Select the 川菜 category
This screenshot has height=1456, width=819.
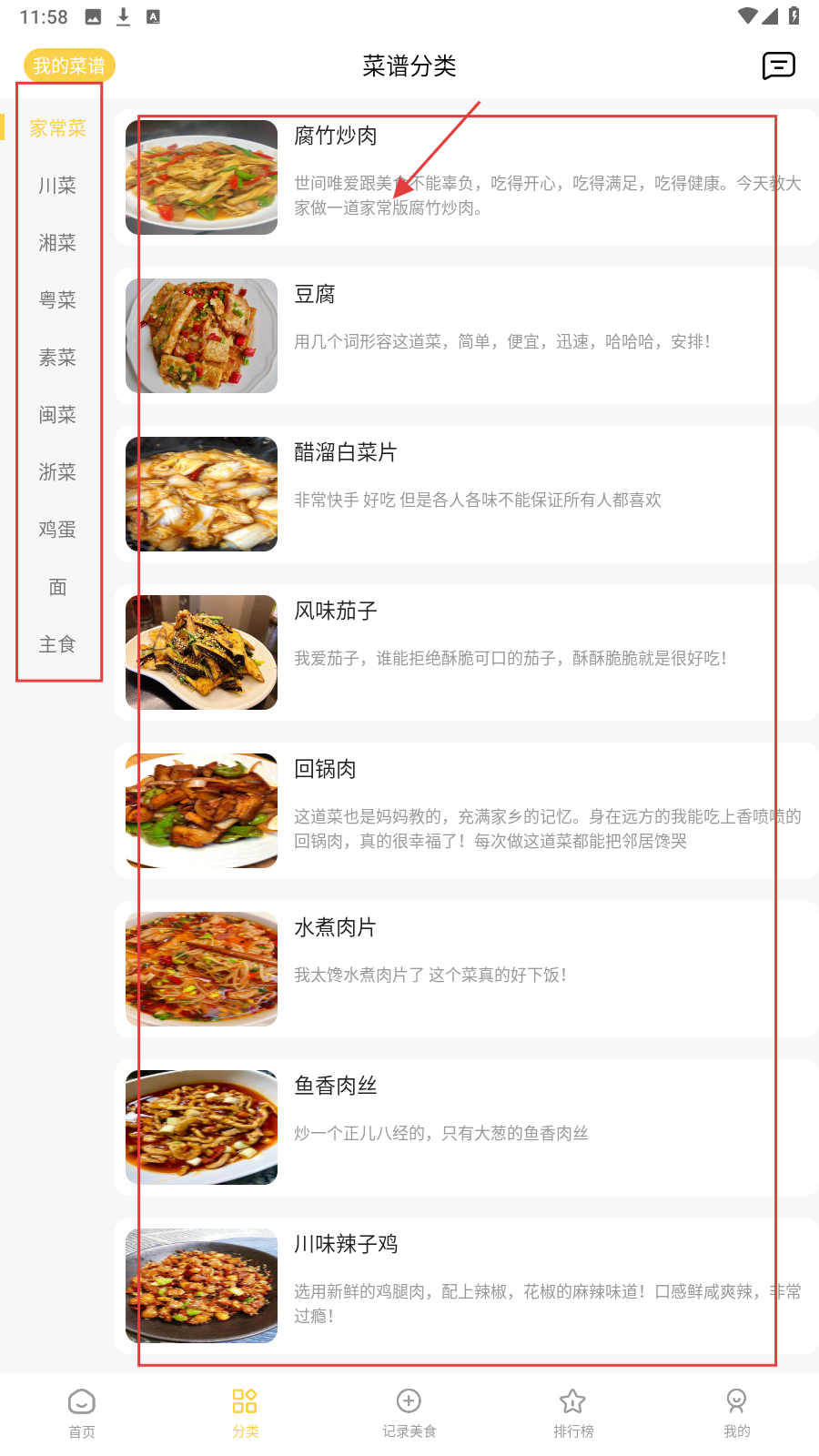[x=57, y=186]
